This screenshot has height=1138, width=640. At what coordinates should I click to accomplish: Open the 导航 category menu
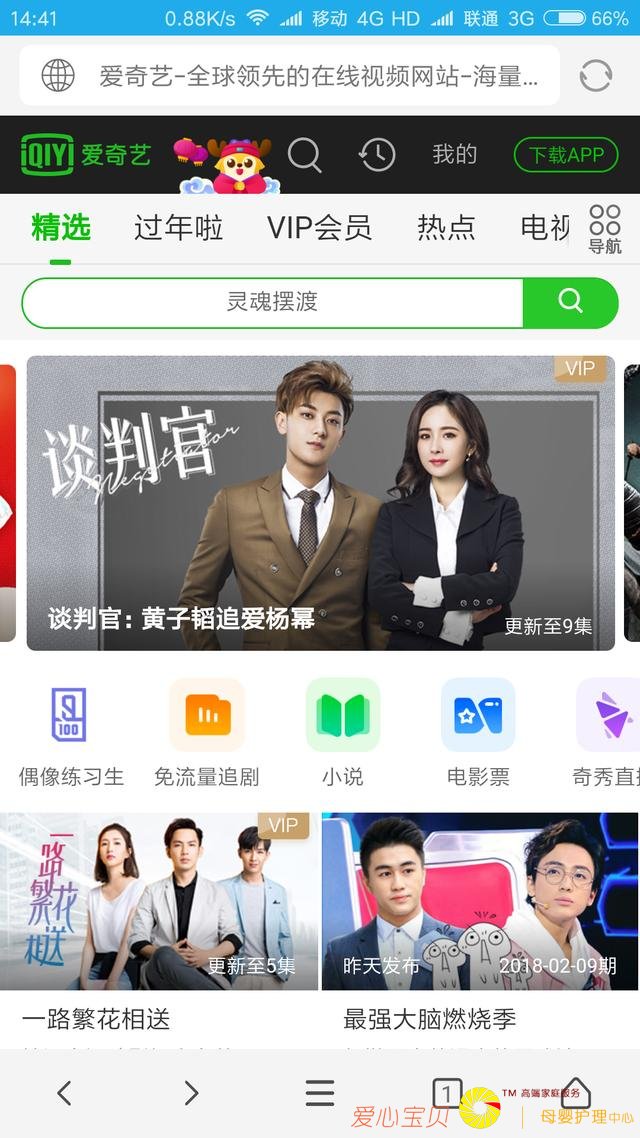point(605,230)
